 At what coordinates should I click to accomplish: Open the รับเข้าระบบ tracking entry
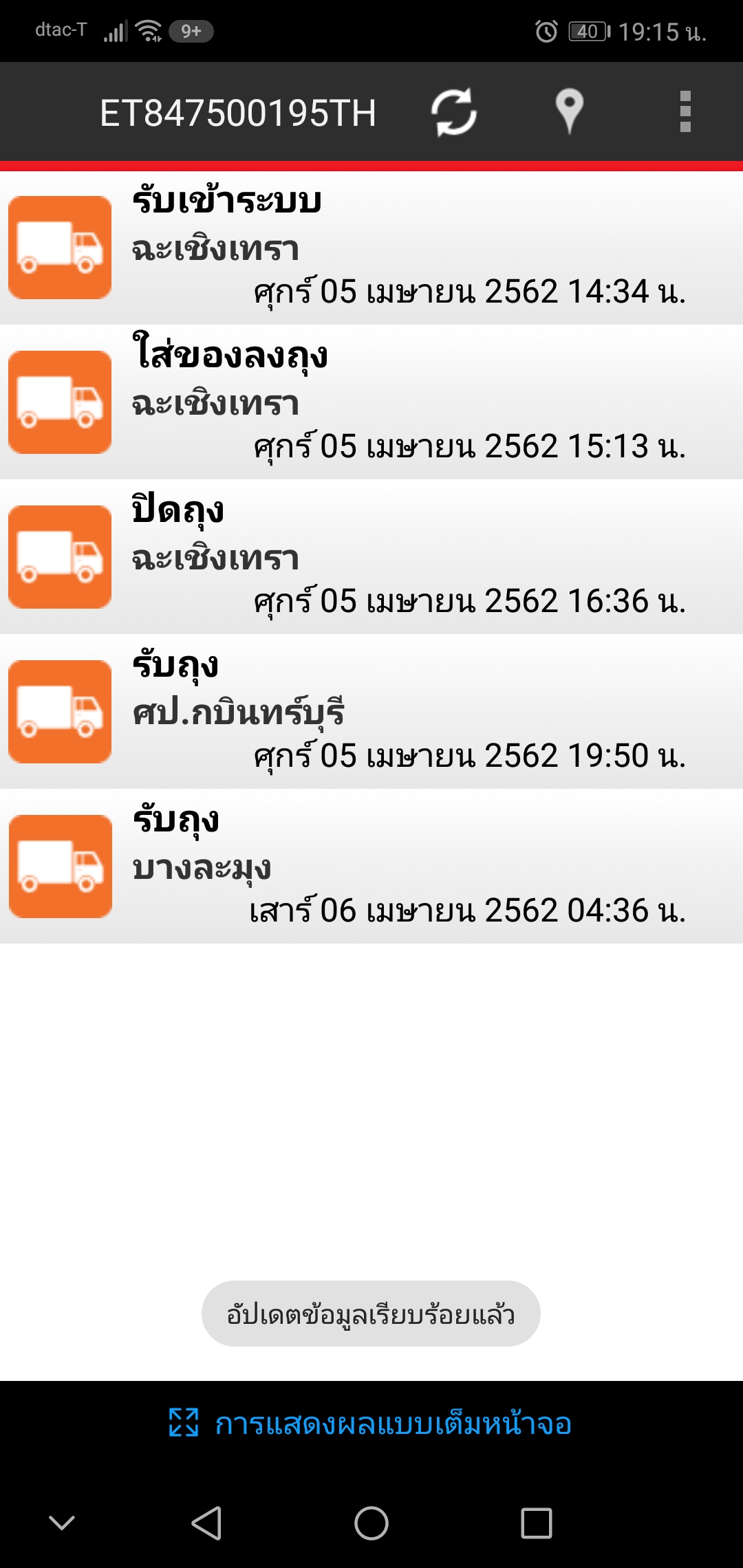371,248
